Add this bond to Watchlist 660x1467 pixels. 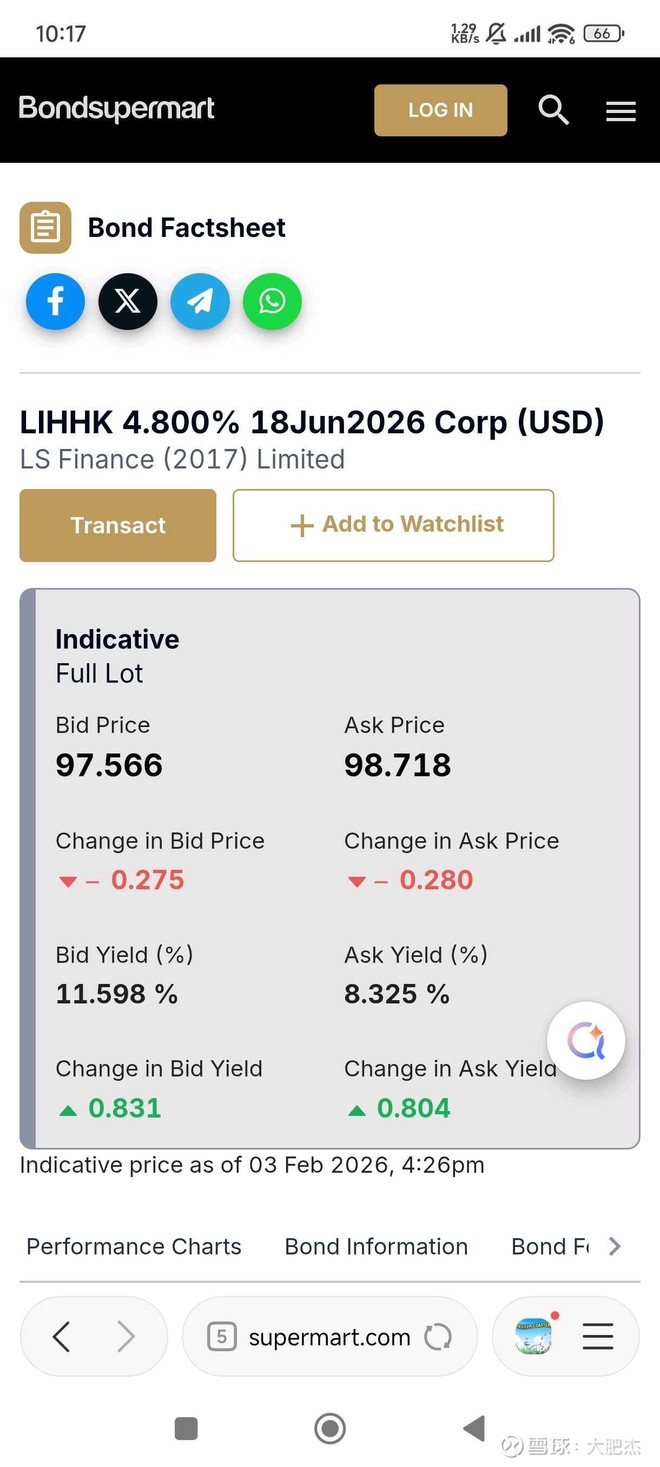[x=393, y=525]
